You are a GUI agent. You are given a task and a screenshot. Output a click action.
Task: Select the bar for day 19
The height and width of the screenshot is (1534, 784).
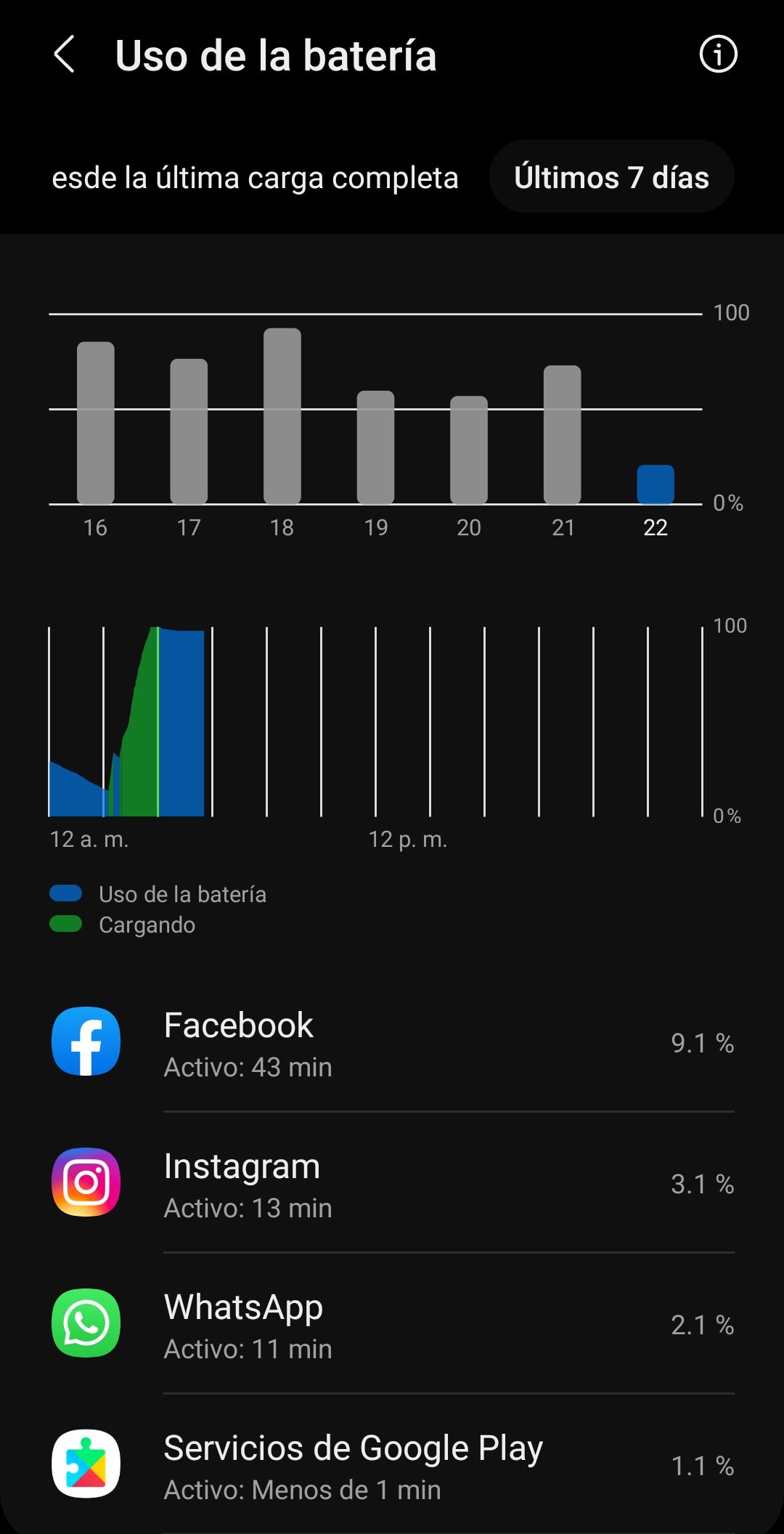point(375,447)
